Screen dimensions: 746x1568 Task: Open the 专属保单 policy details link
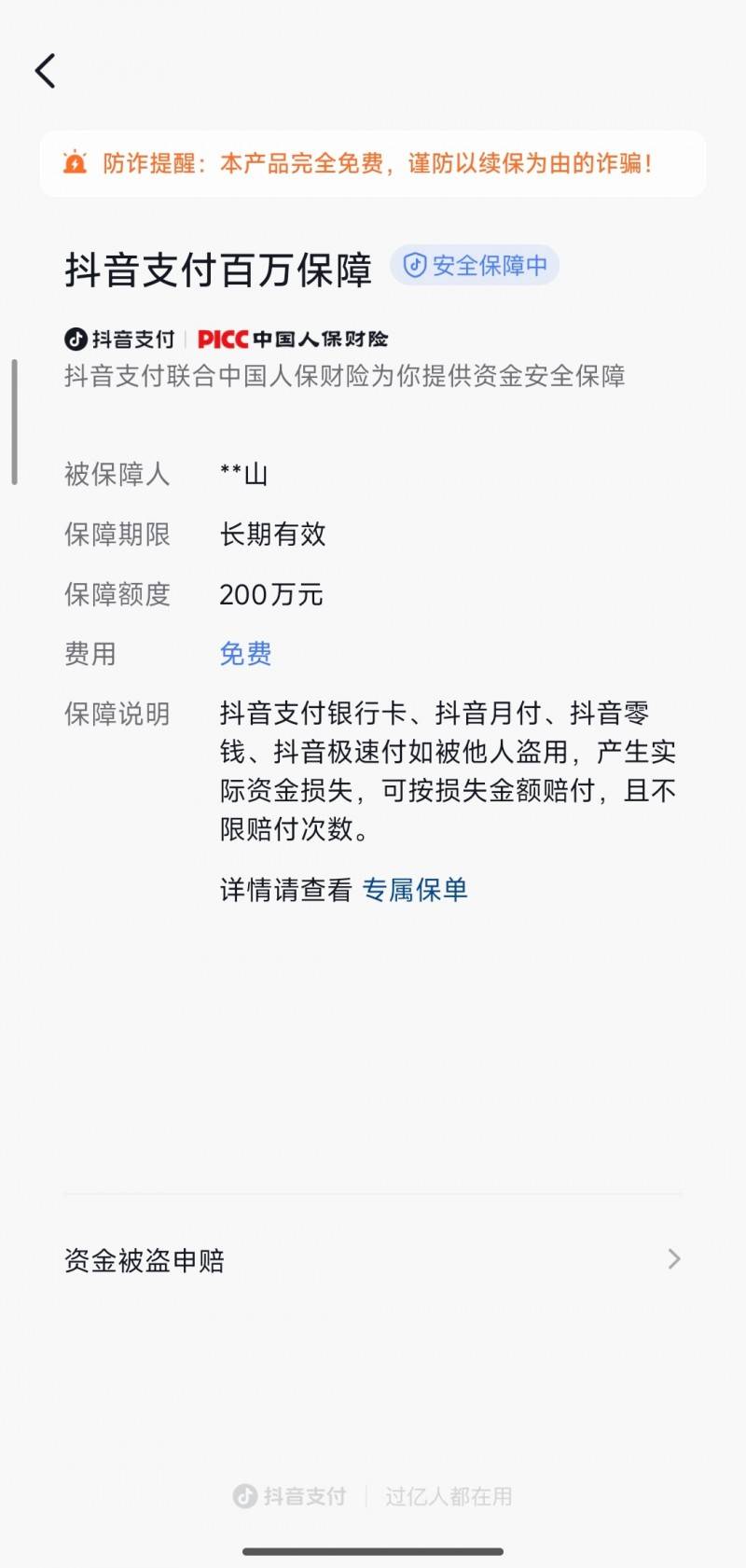416,890
